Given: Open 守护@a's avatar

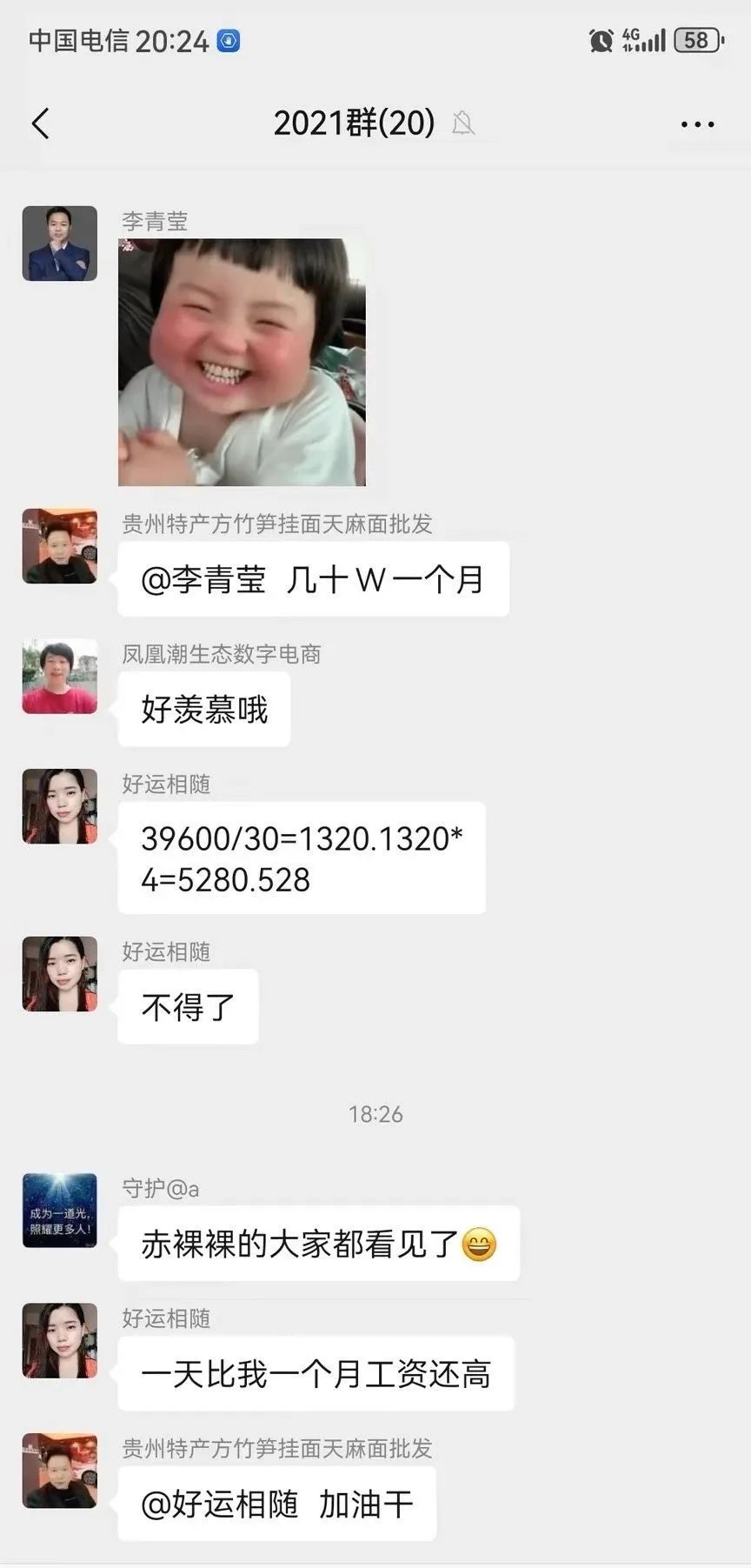Looking at the screenshot, I should click(x=59, y=1210).
